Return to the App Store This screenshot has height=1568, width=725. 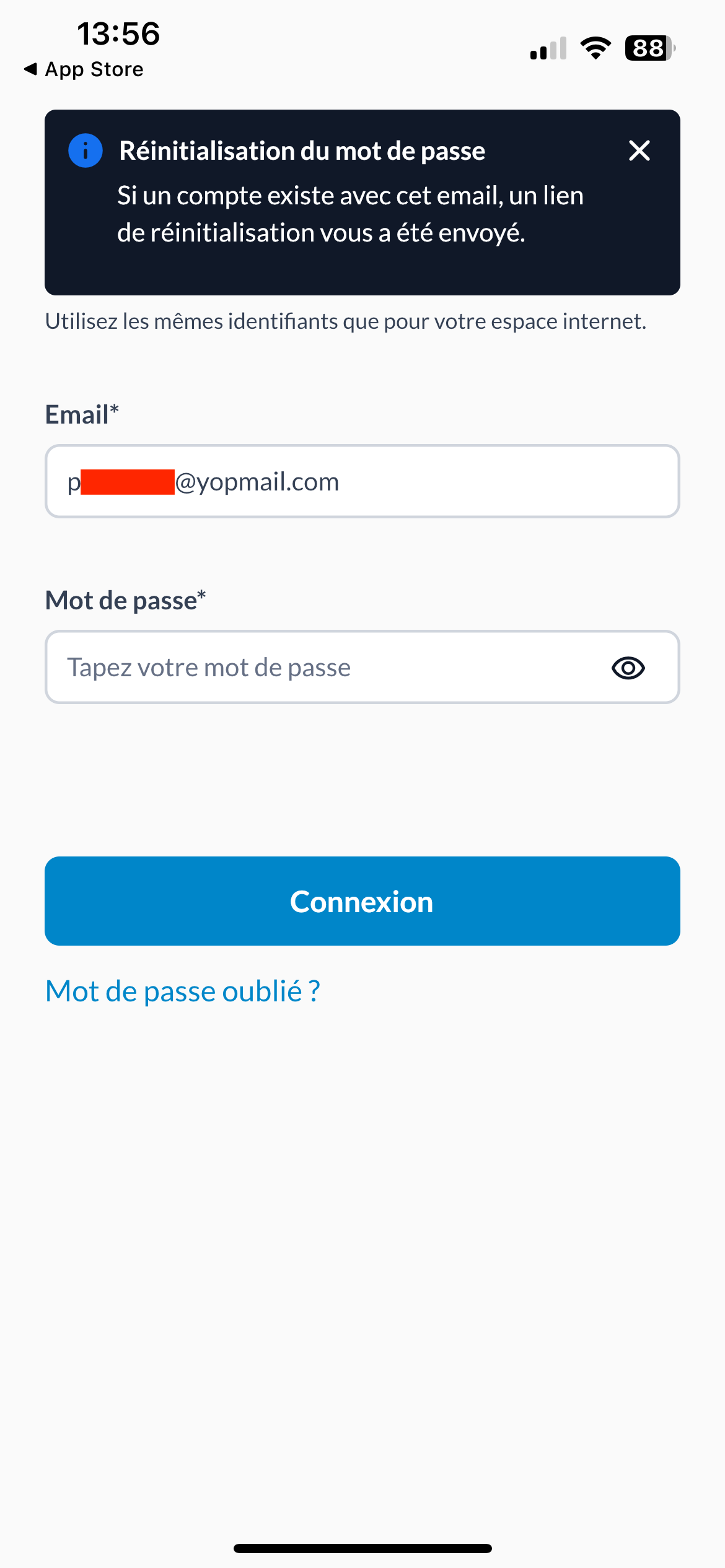tap(84, 69)
